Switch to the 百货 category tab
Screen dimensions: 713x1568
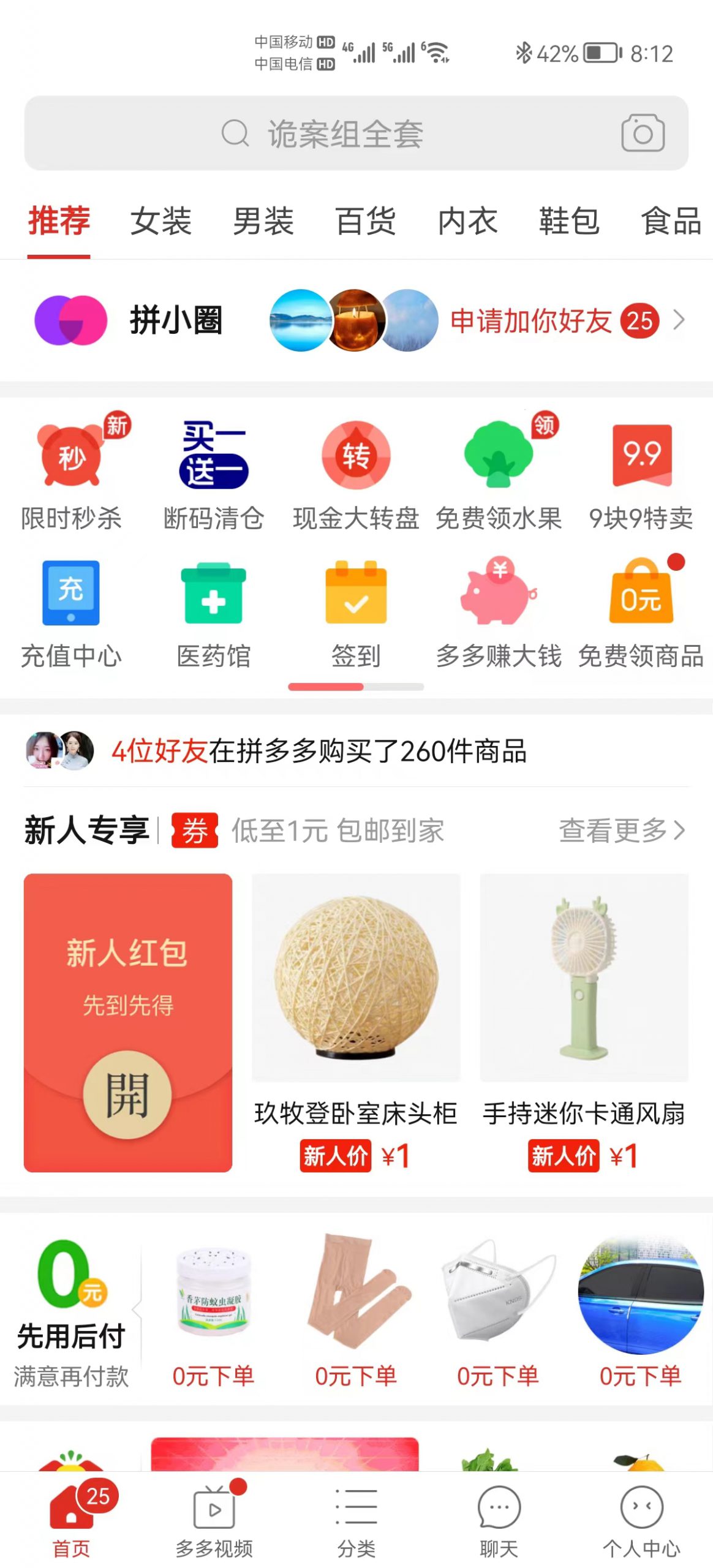pyautogui.click(x=365, y=221)
